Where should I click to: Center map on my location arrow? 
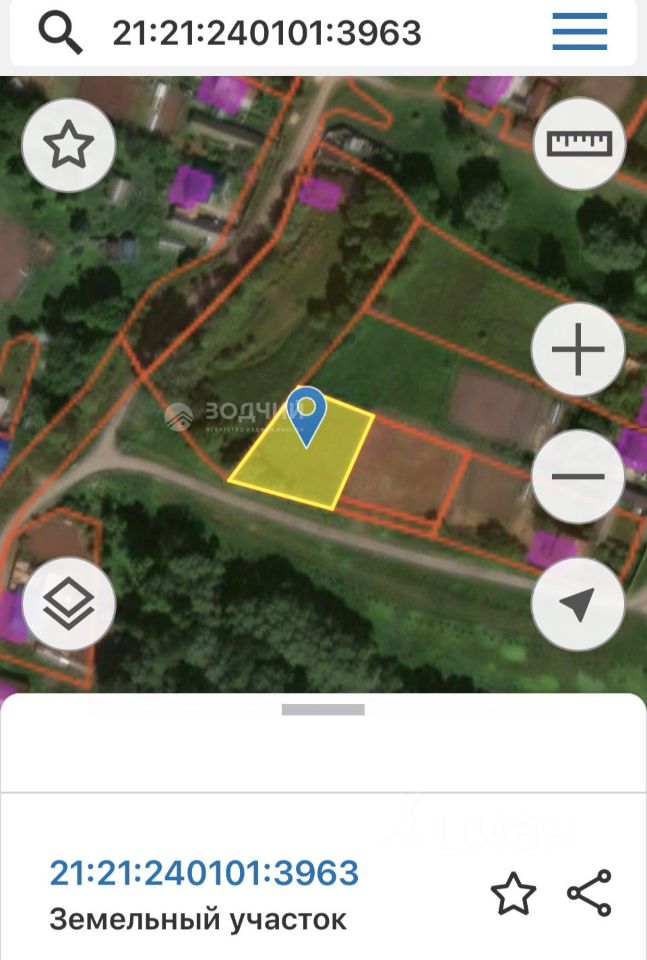point(578,603)
